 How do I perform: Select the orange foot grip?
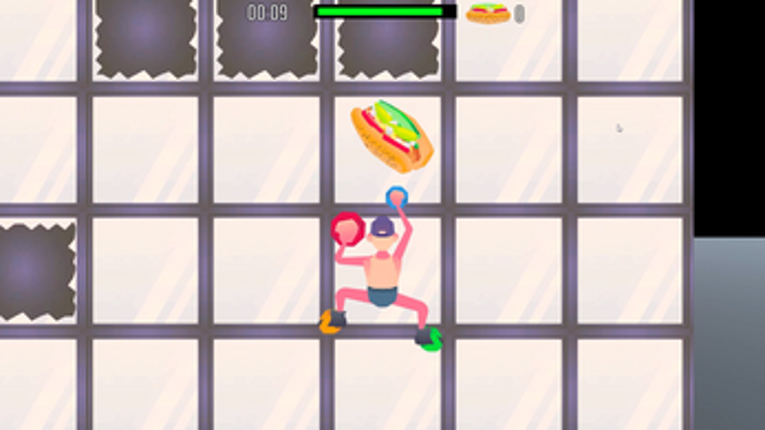tap(330, 321)
